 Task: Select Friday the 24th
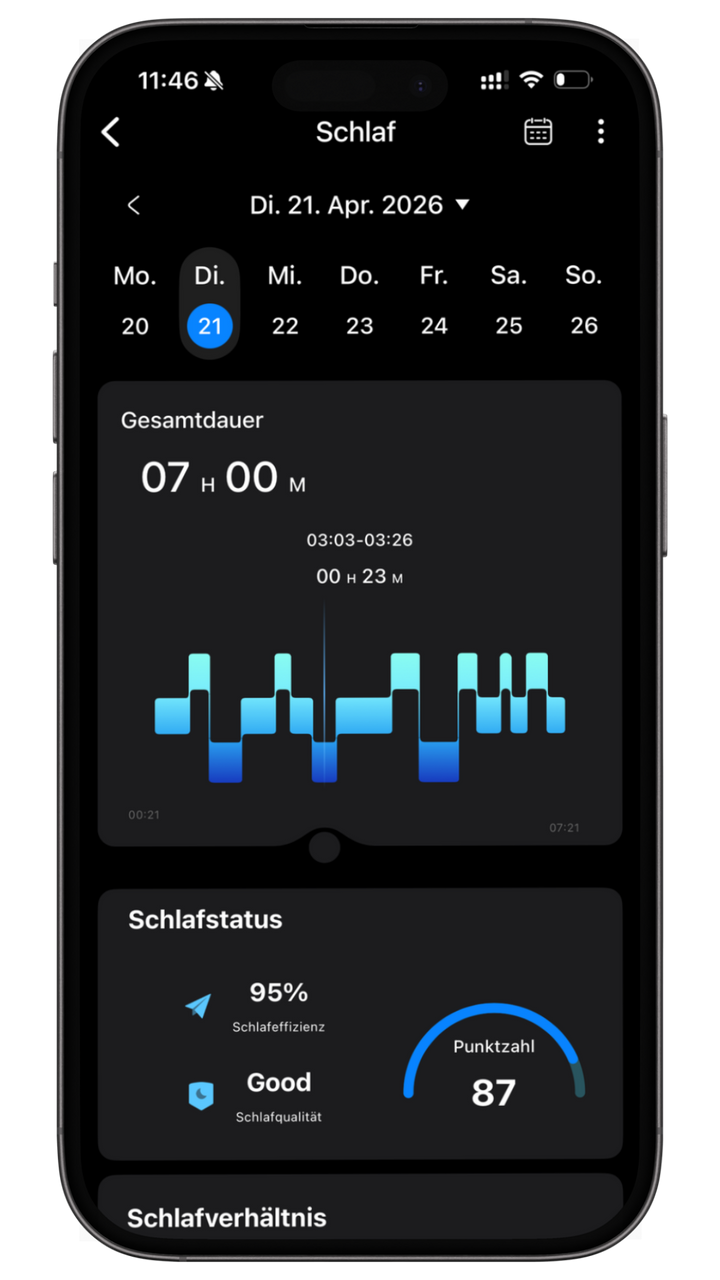[x=434, y=300]
